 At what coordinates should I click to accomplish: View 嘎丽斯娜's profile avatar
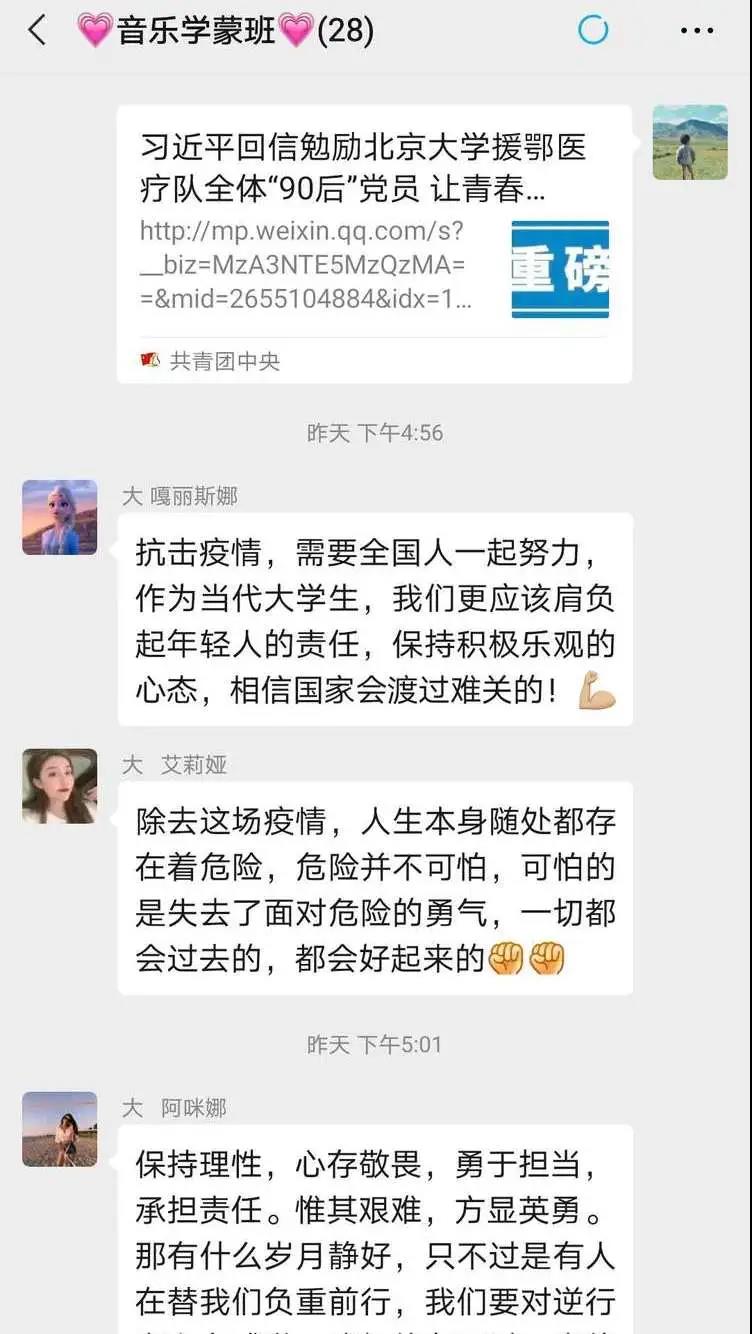pyautogui.click(x=60, y=517)
